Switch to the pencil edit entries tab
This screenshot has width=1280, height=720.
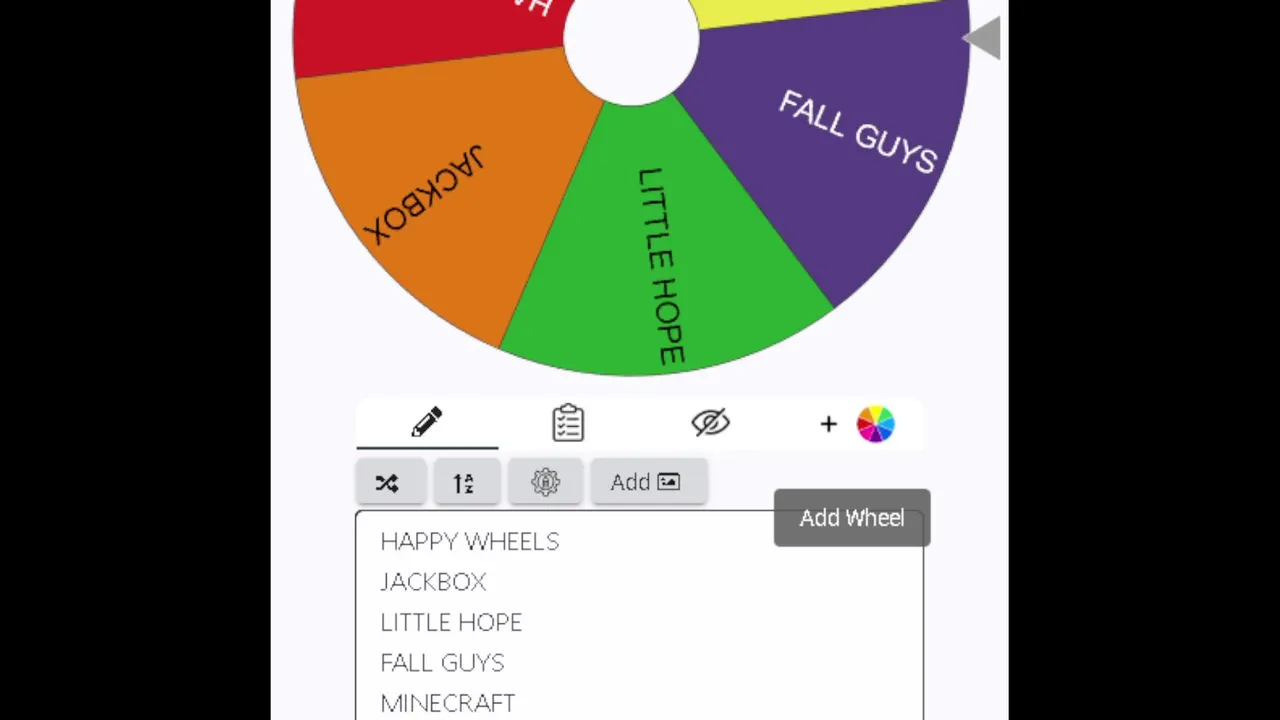click(x=427, y=423)
